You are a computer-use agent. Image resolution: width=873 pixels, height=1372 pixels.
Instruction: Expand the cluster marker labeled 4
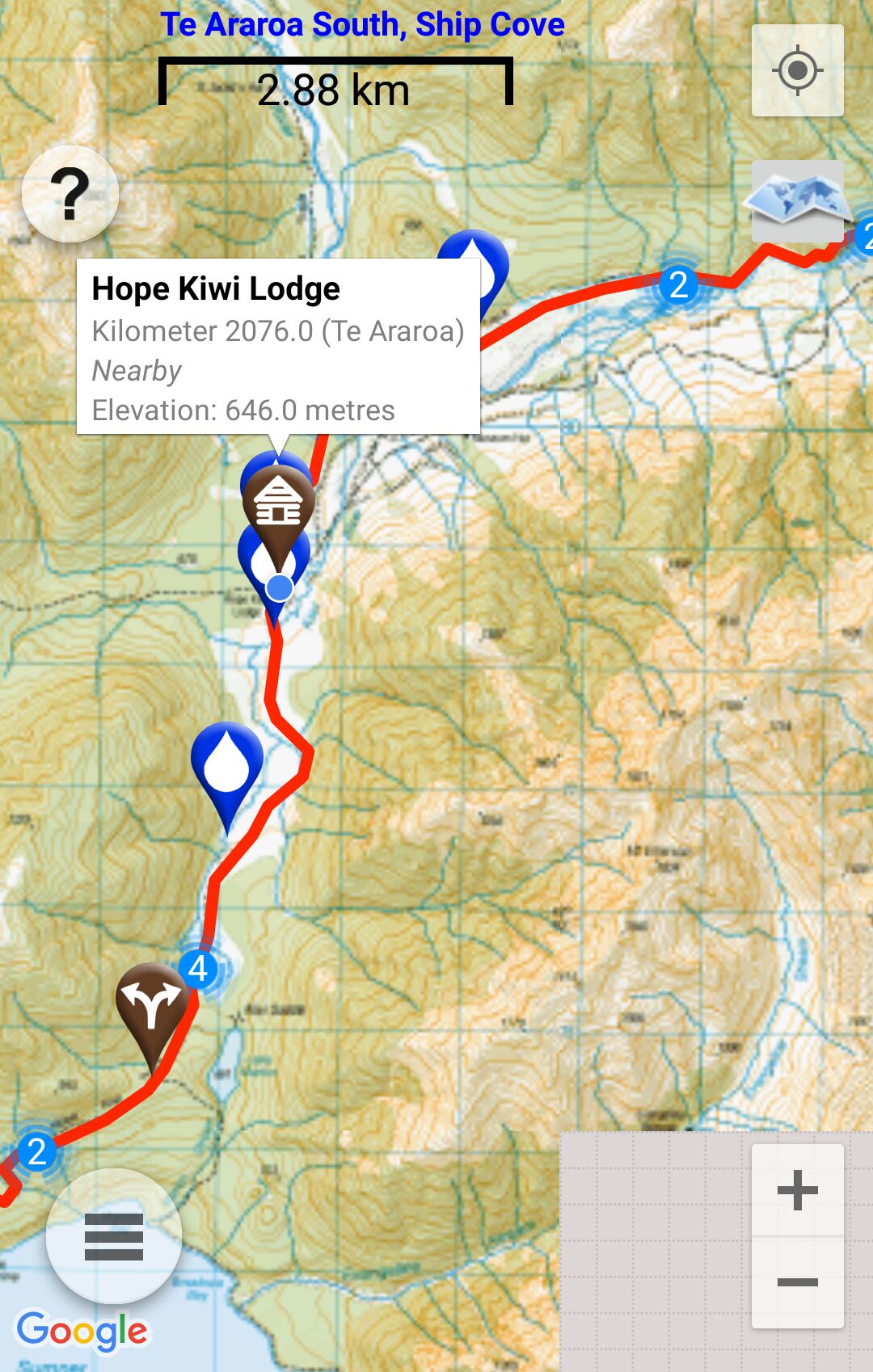click(x=199, y=968)
